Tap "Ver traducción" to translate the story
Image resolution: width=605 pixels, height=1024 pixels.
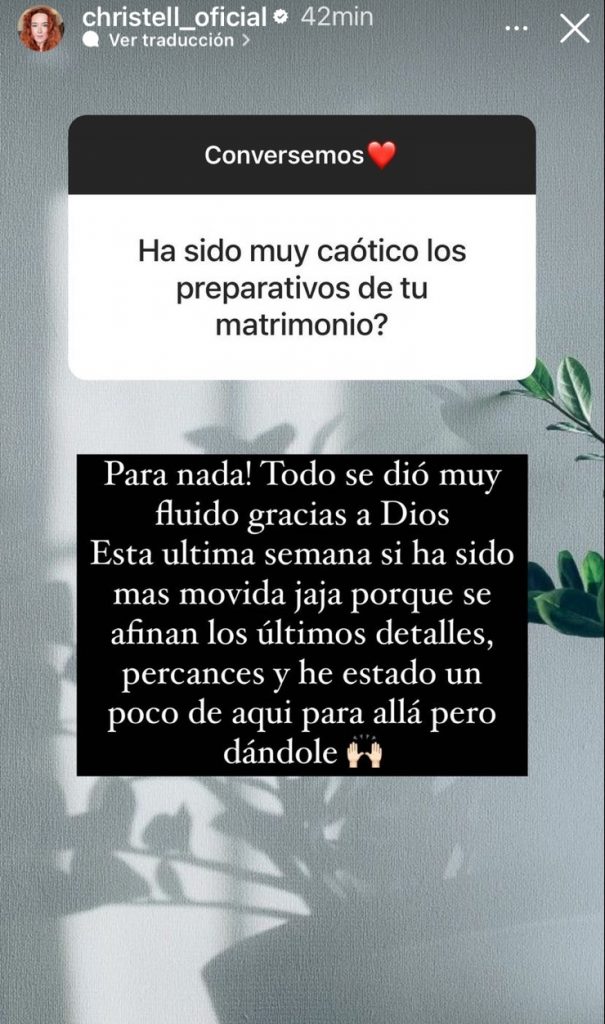click(165, 41)
